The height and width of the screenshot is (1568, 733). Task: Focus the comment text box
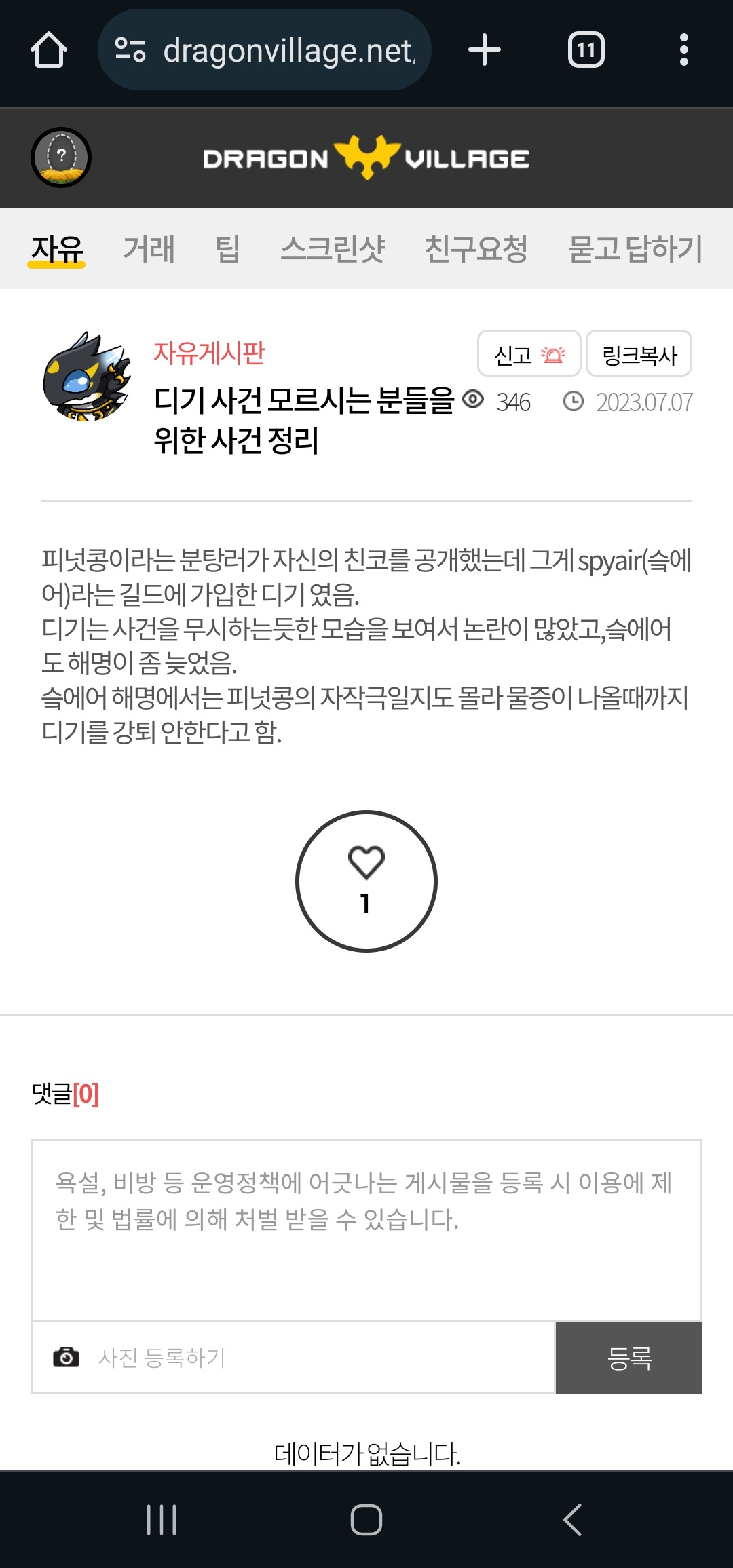(x=366, y=1231)
